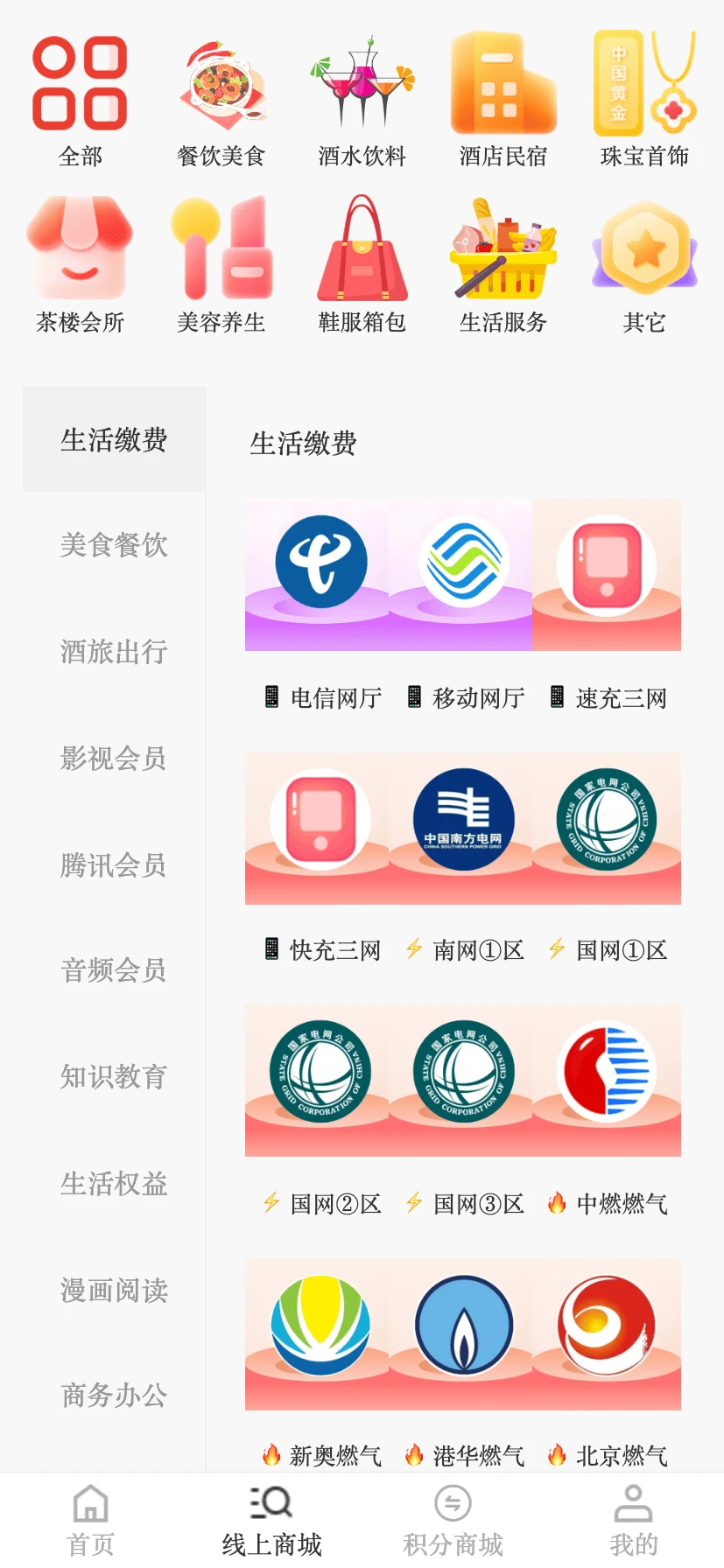Select the 全部 (All) category icon
This screenshot has height=1568, width=724.
tap(81, 83)
